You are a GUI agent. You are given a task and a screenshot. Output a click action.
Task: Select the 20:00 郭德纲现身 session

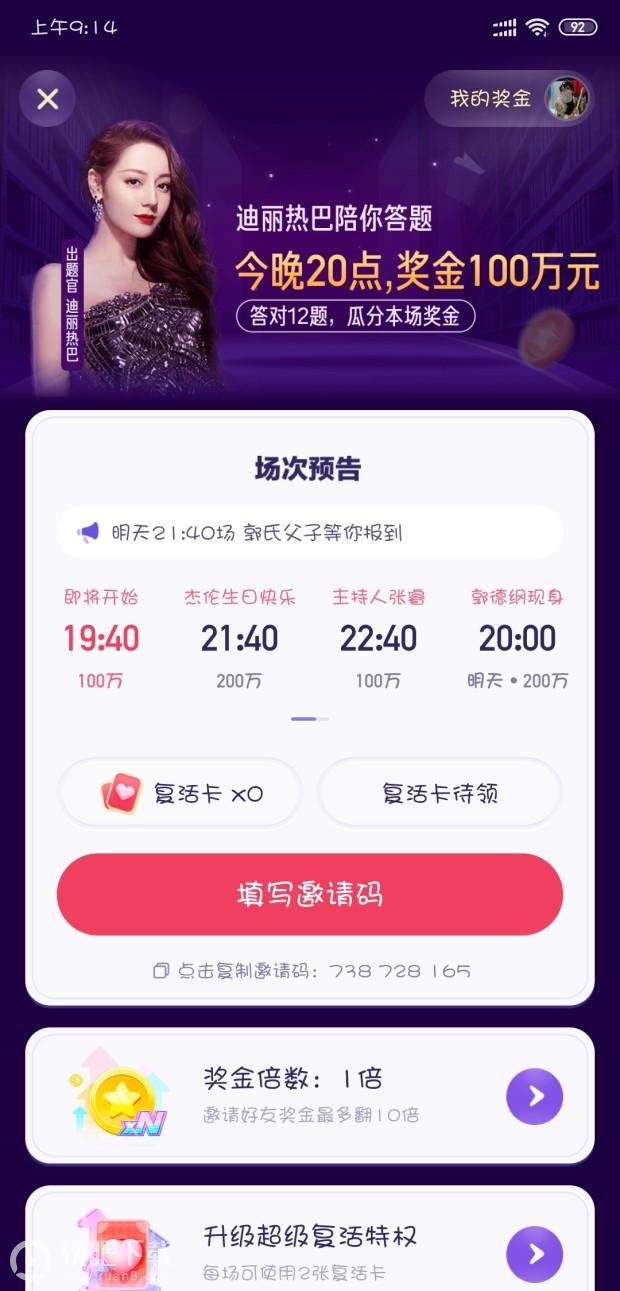pyautogui.click(x=517, y=639)
